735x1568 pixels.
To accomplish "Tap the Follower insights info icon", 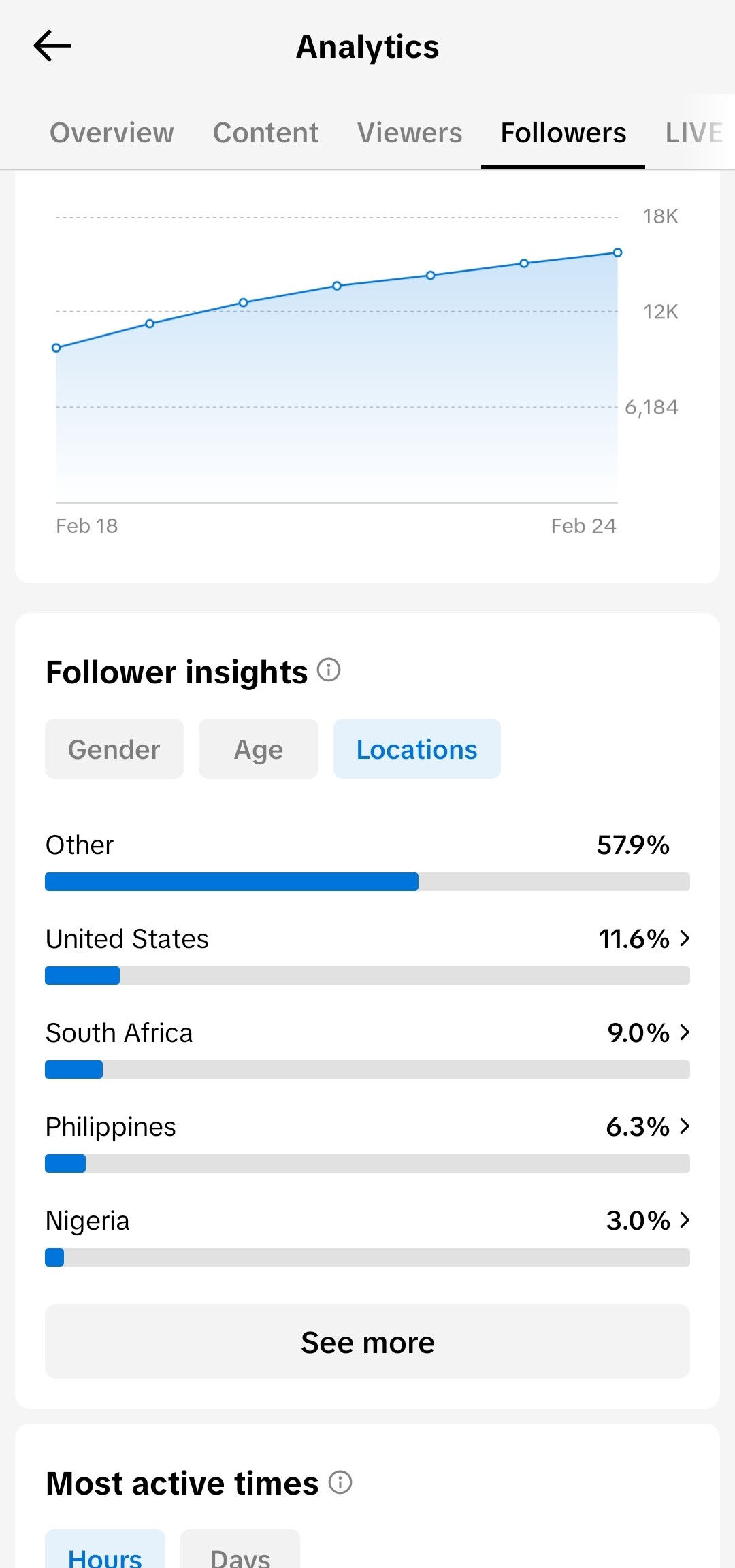I will (329, 670).
